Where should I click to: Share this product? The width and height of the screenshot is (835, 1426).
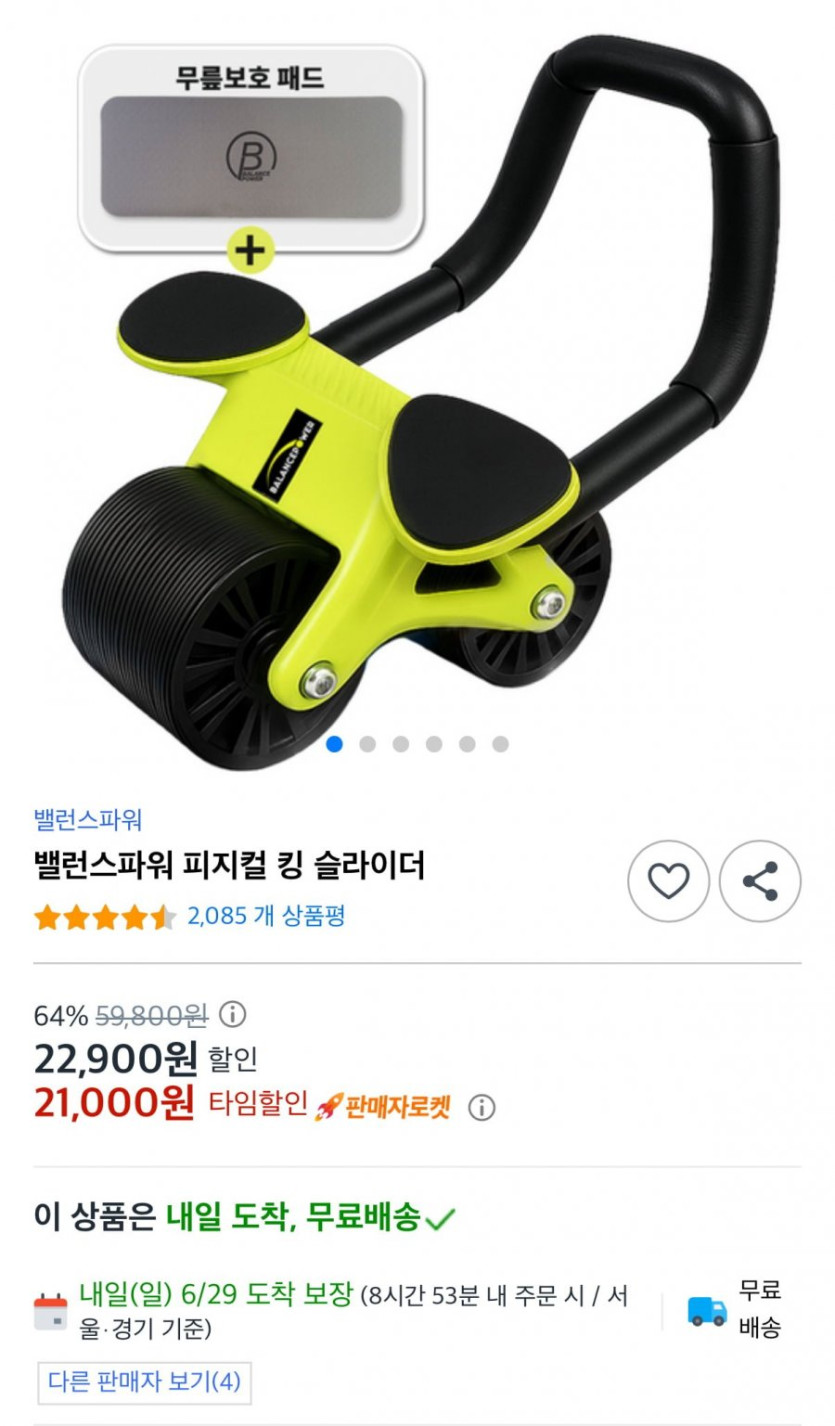point(760,881)
